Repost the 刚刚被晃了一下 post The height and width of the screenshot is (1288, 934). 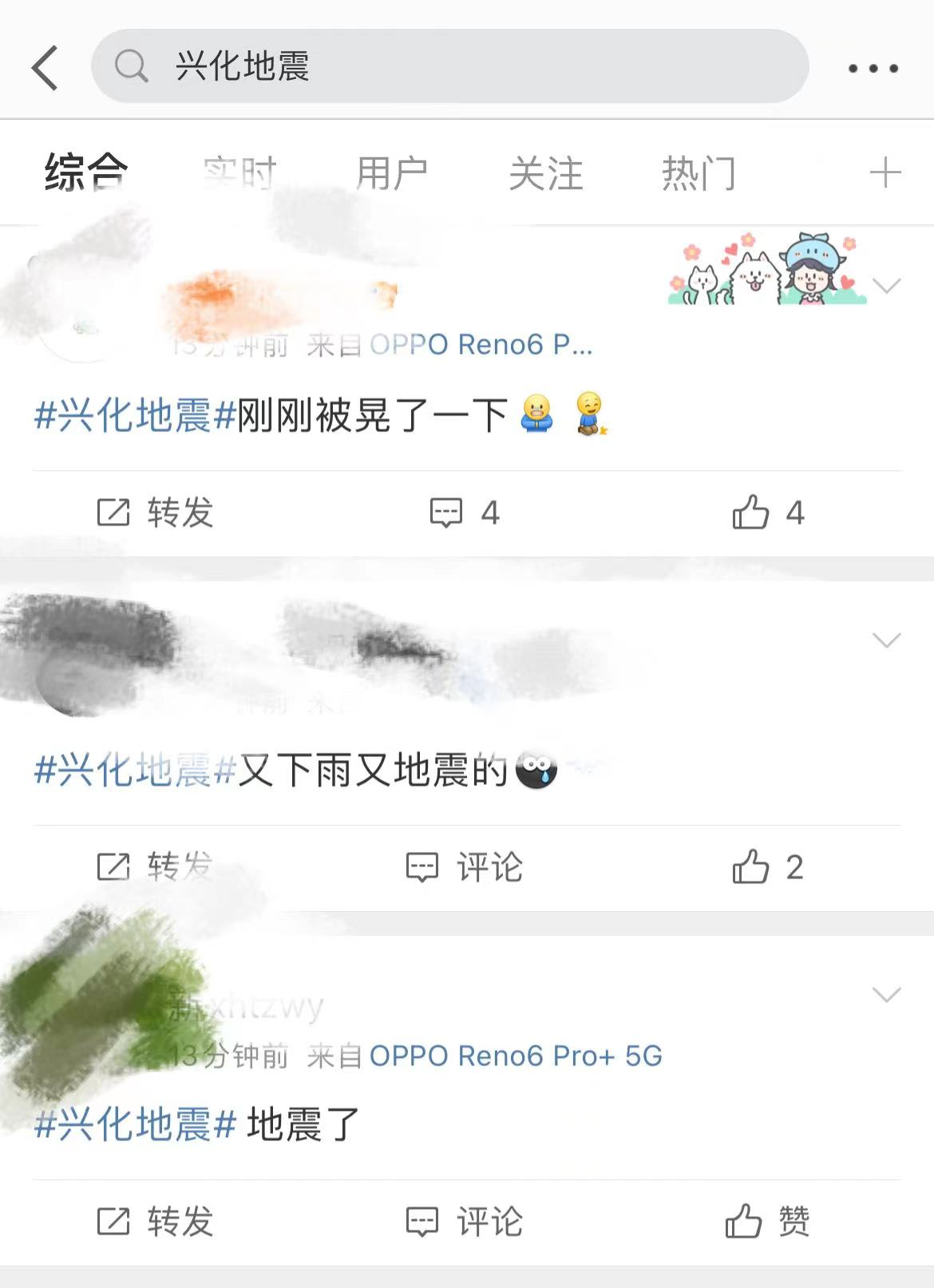pyautogui.click(x=156, y=513)
